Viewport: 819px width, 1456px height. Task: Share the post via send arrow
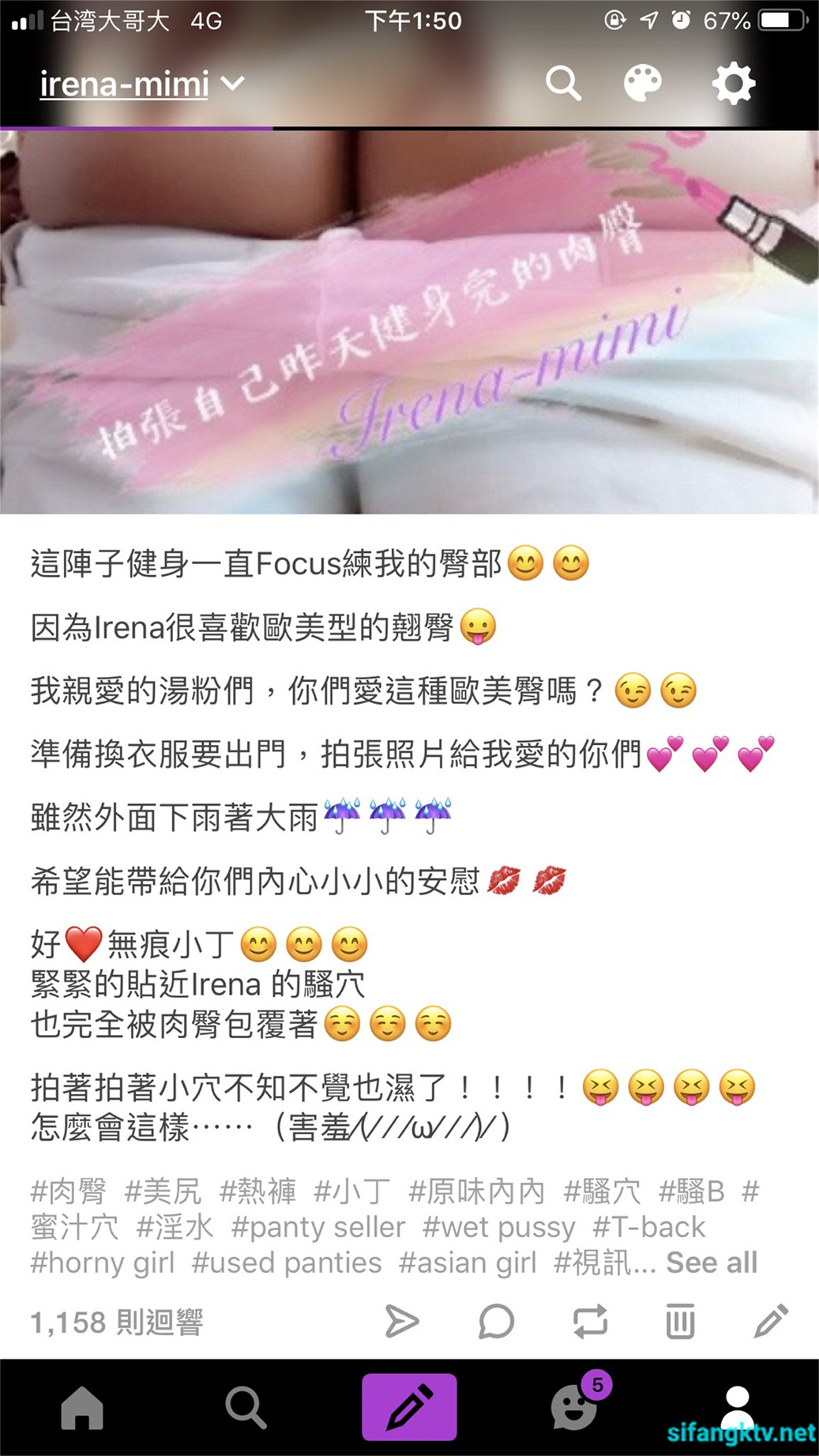(402, 1322)
